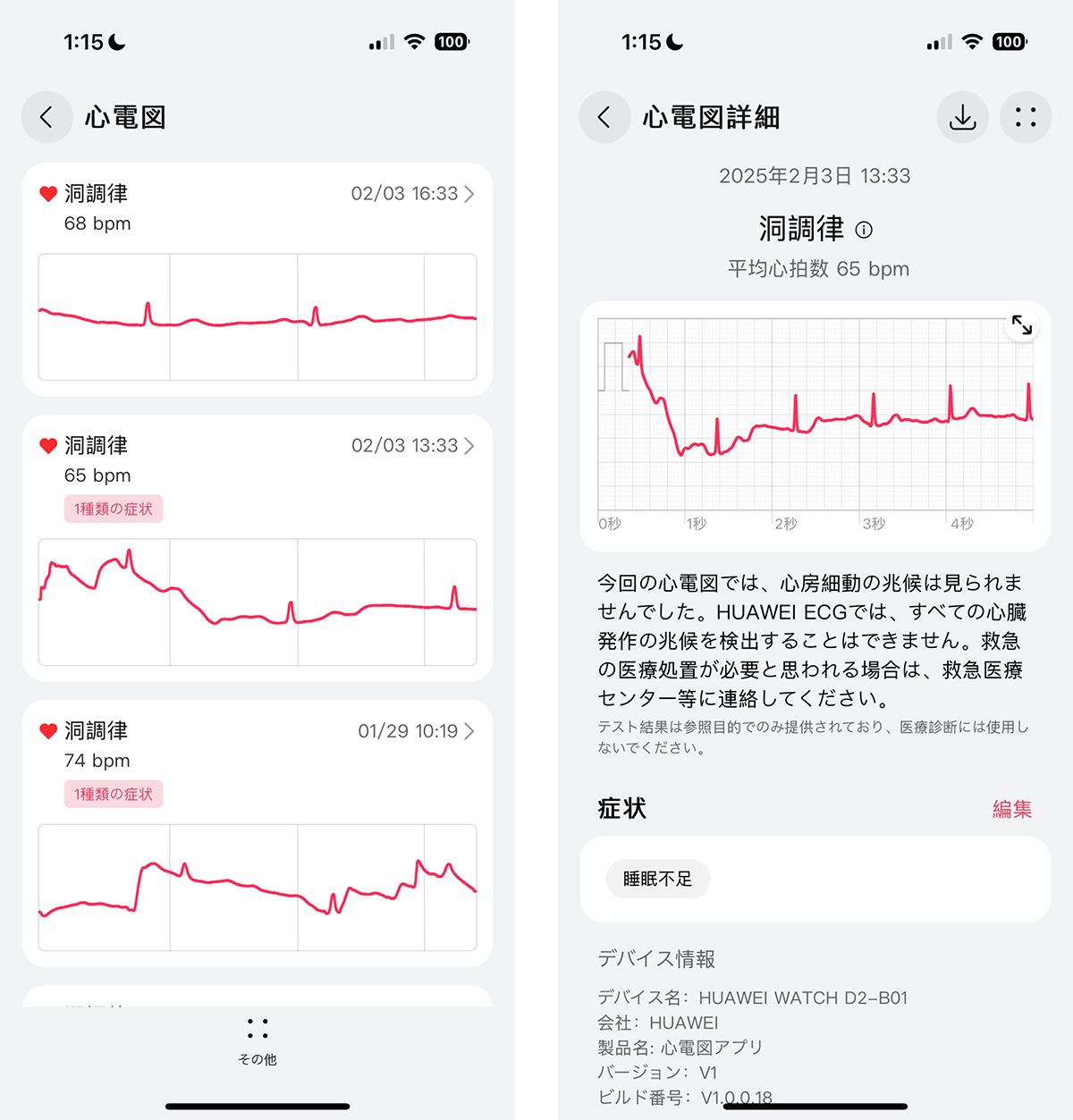Screen dimensions: 1073x1120
Task: Tap 編集 to edit symptoms
Action: point(1011,809)
